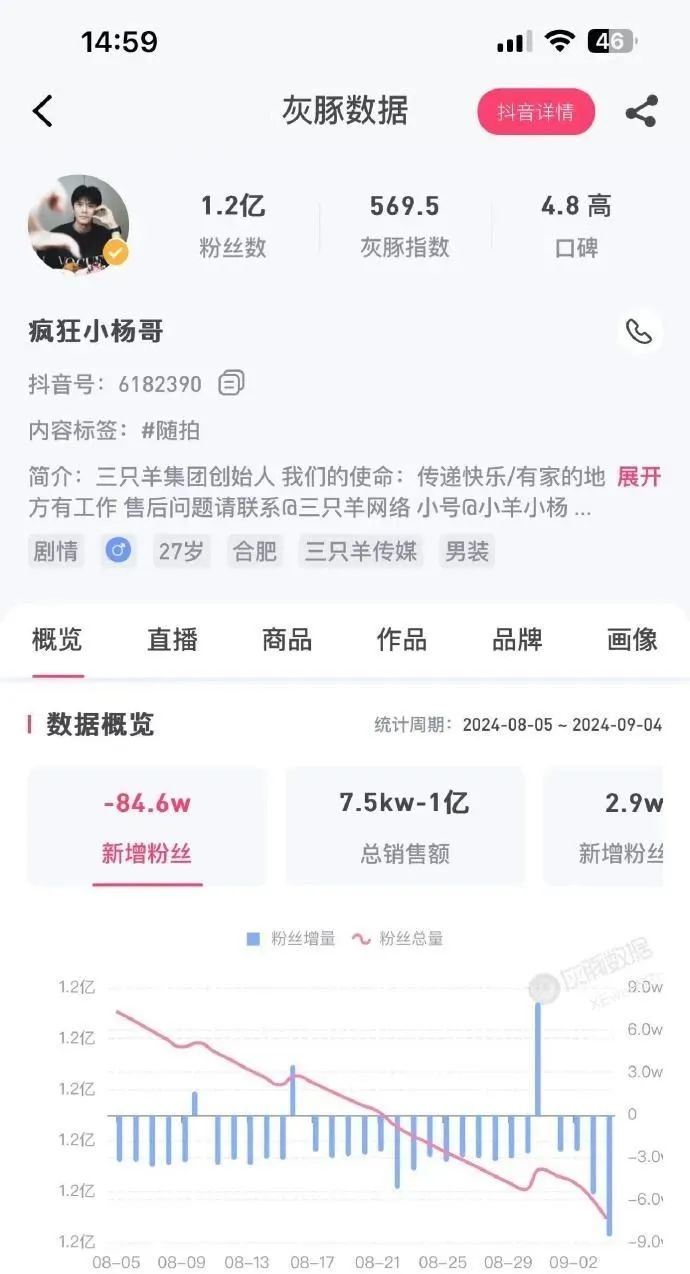Switch to the 品牌 tab

(517, 640)
